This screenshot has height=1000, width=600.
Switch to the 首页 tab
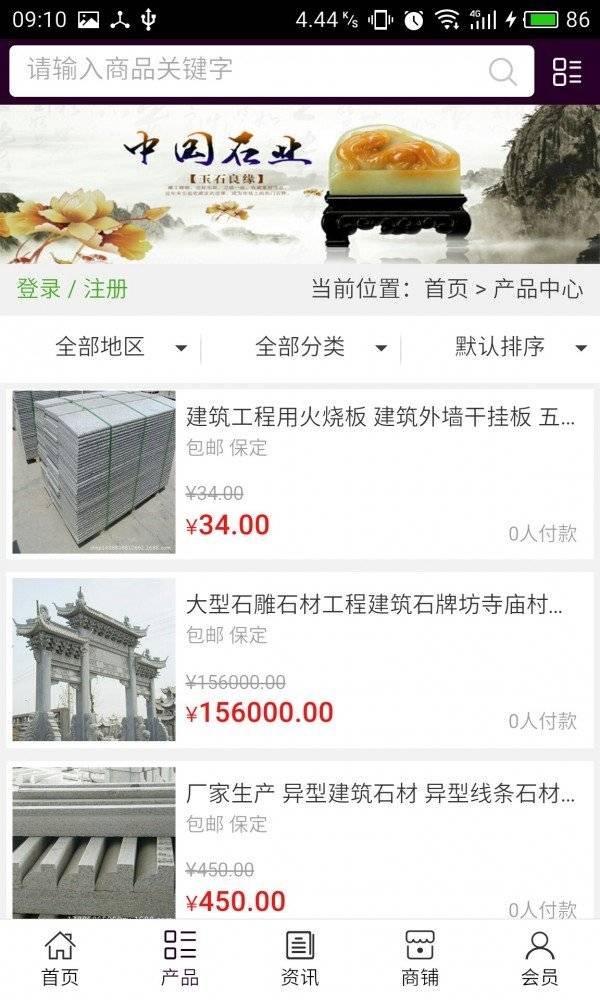[60, 958]
